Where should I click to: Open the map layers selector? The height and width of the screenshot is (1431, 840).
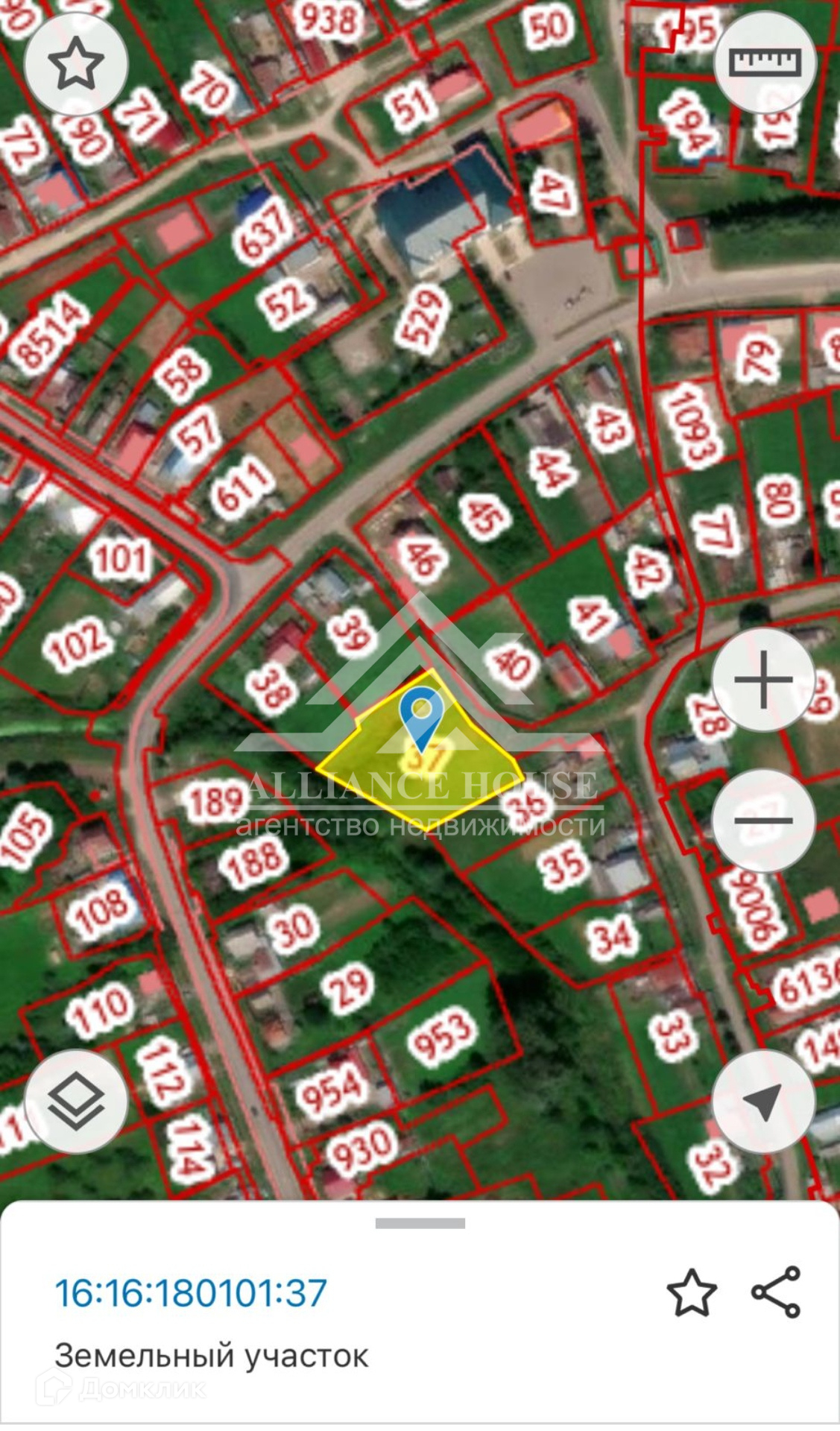tap(76, 1102)
